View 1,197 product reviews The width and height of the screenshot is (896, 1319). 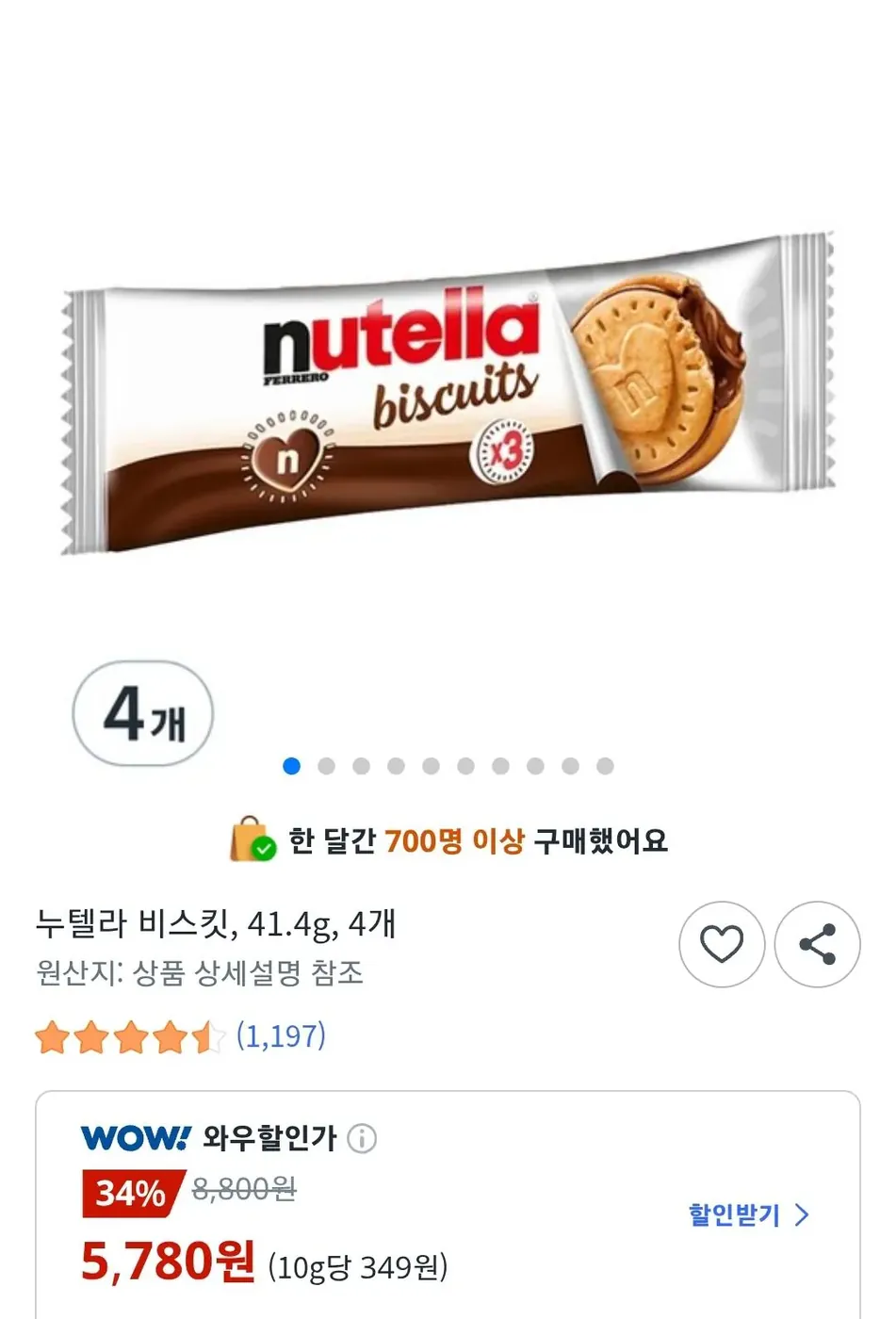click(x=280, y=1036)
